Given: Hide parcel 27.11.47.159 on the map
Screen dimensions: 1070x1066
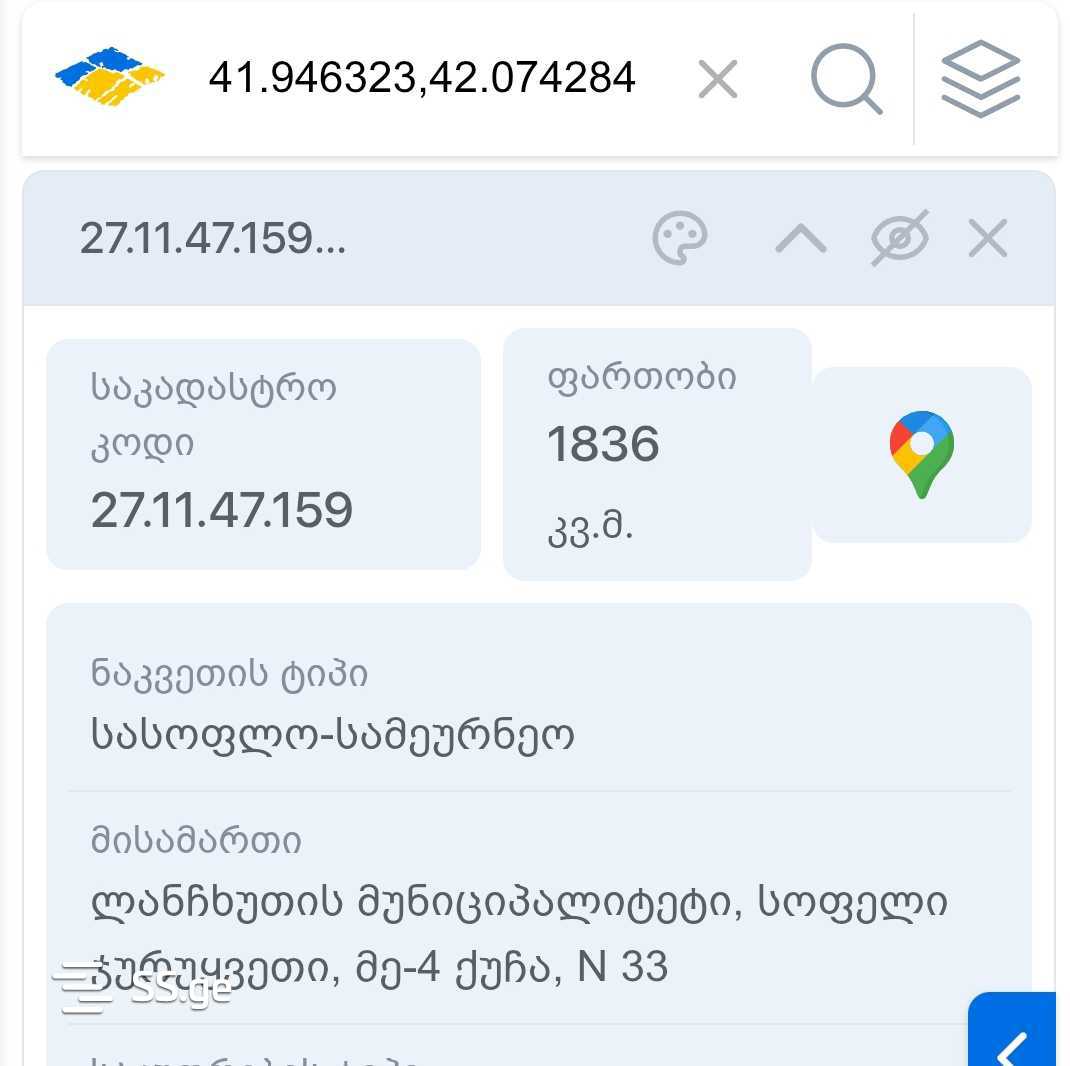Looking at the screenshot, I should point(899,239).
